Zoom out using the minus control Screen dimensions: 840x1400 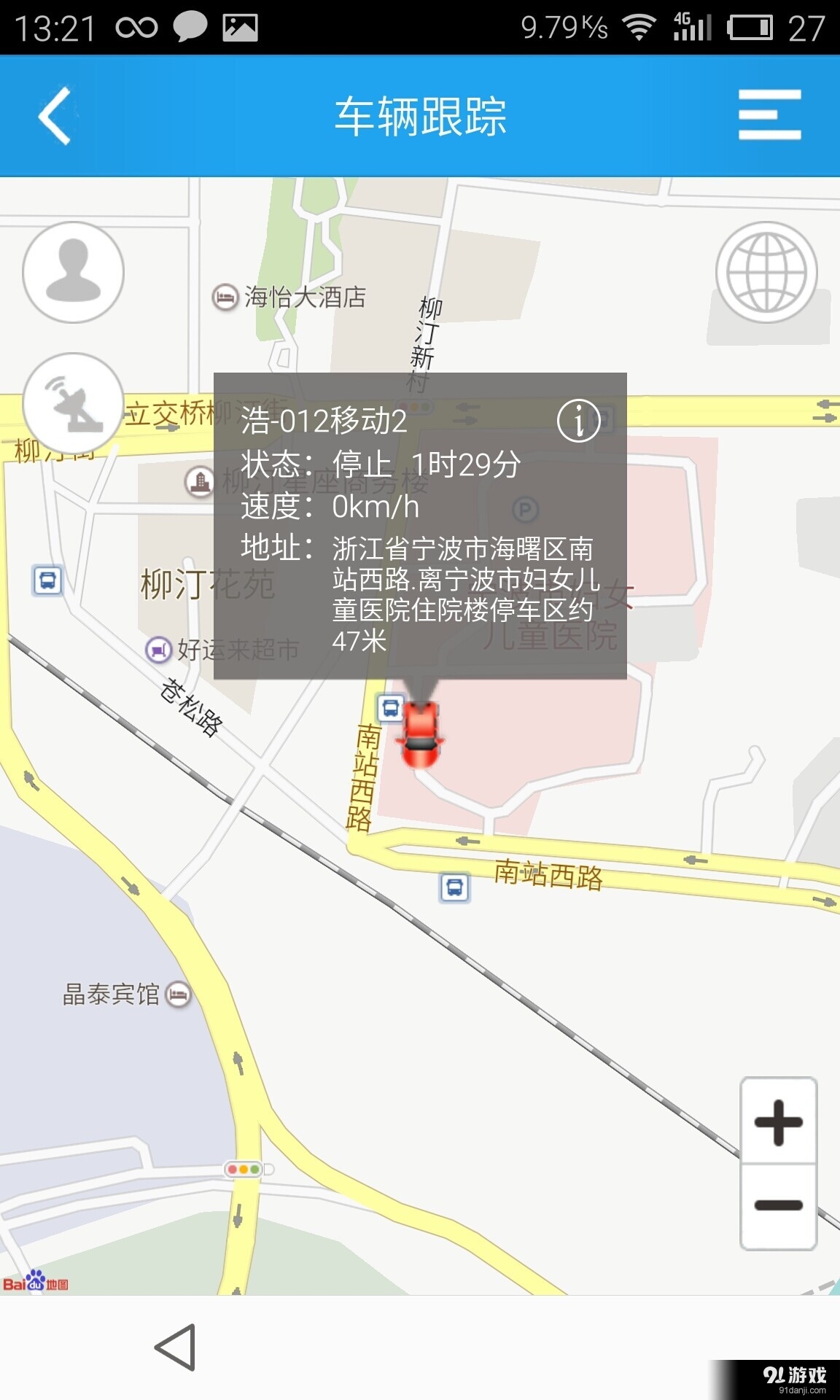point(778,1205)
